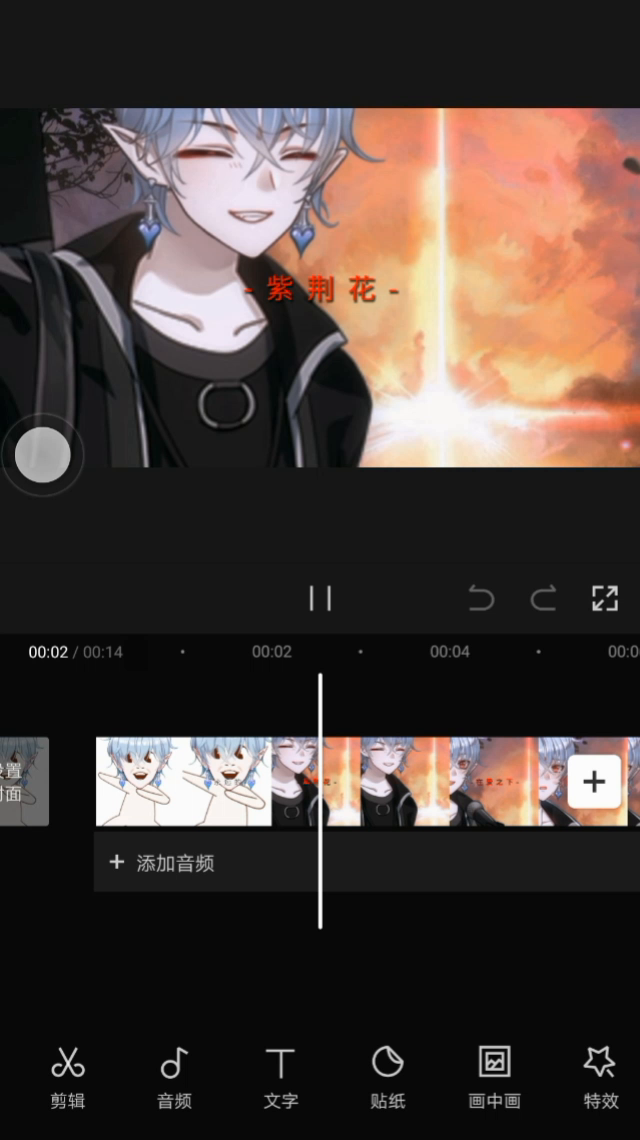Open the cover settings thumbnail
The width and height of the screenshot is (640, 1140).
tap(22, 782)
